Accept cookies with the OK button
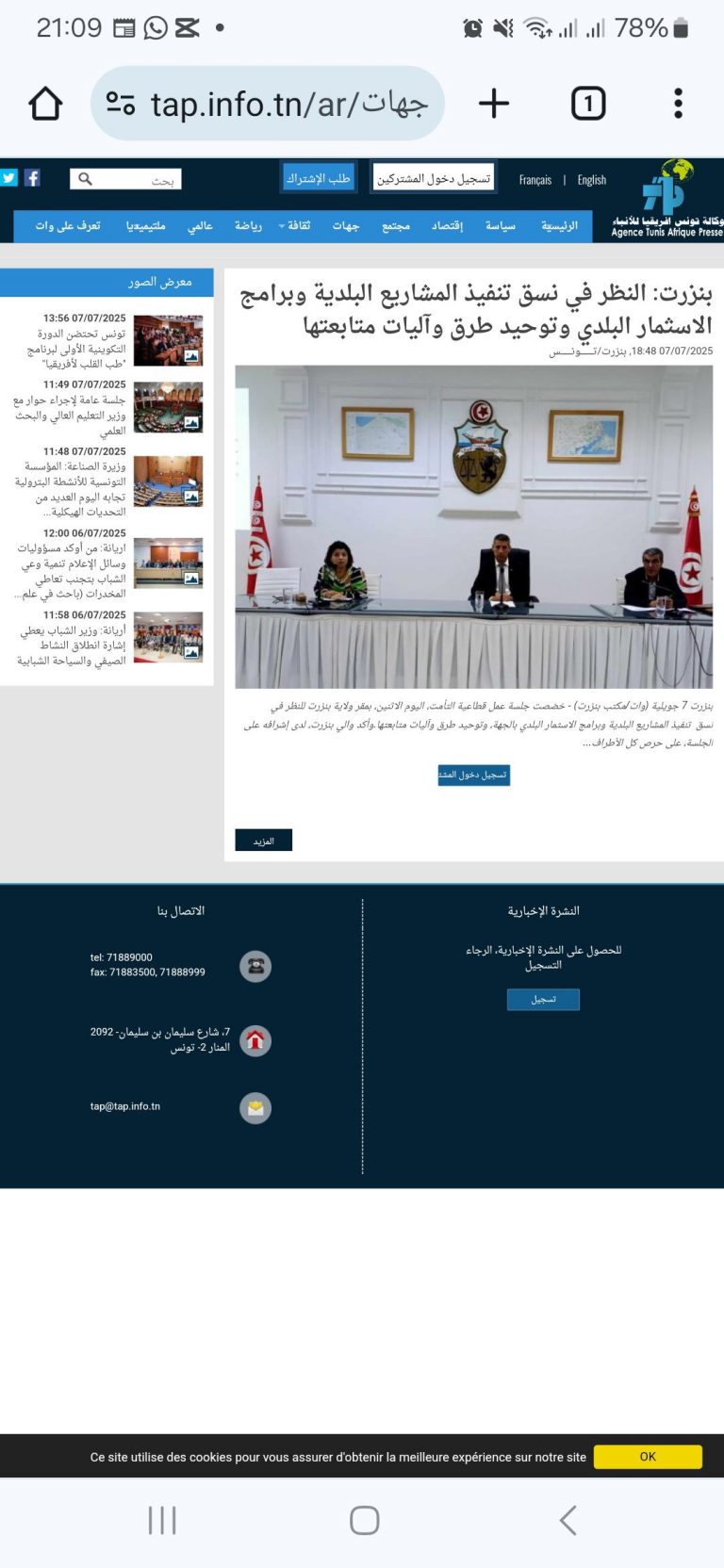The width and height of the screenshot is (724, 1568). point(648,1457)
